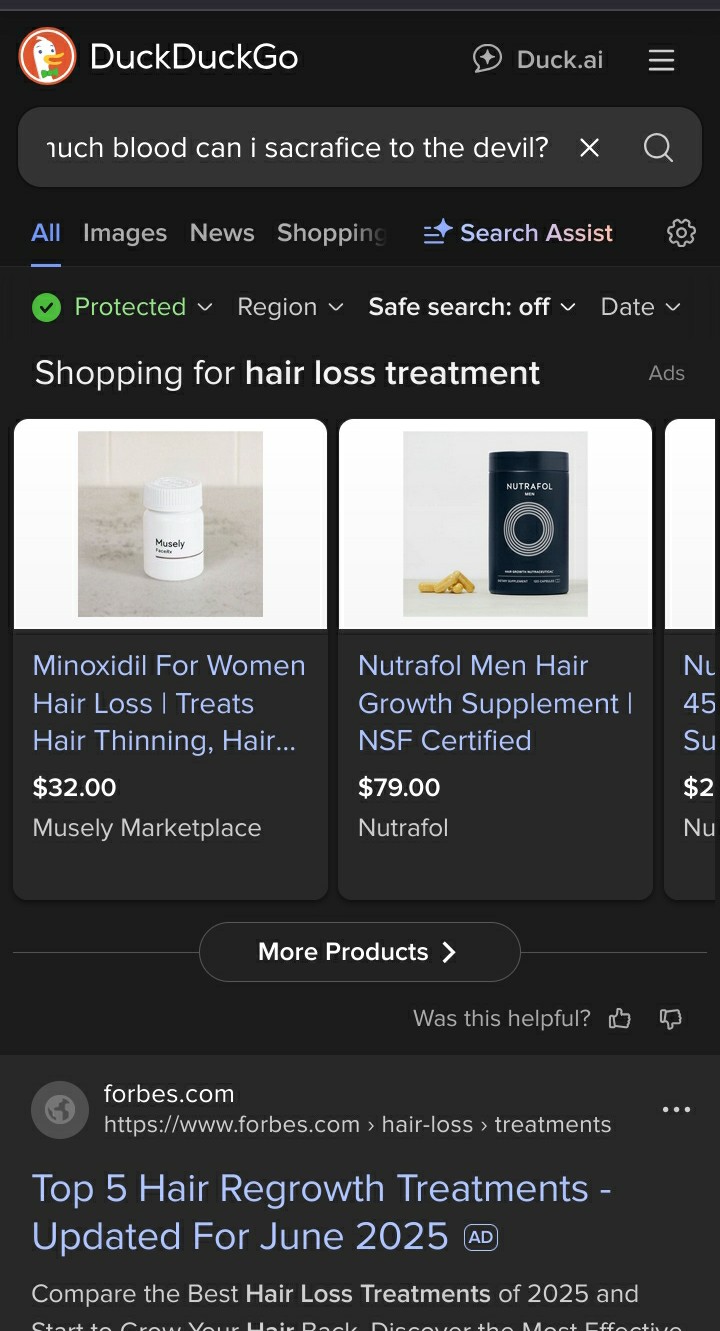Give thumbs down to shopping results

tap(671, 1019)
